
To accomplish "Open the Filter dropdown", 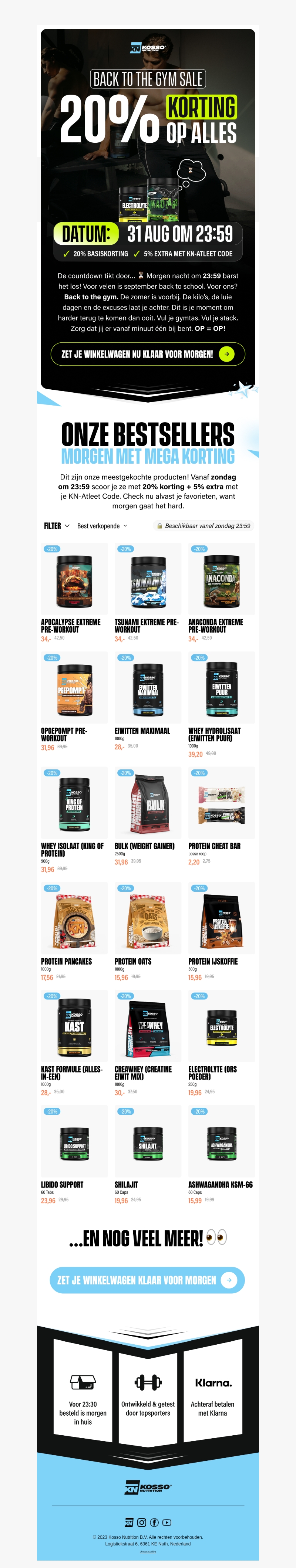I will pyautogui.click(x=56, y=525).
